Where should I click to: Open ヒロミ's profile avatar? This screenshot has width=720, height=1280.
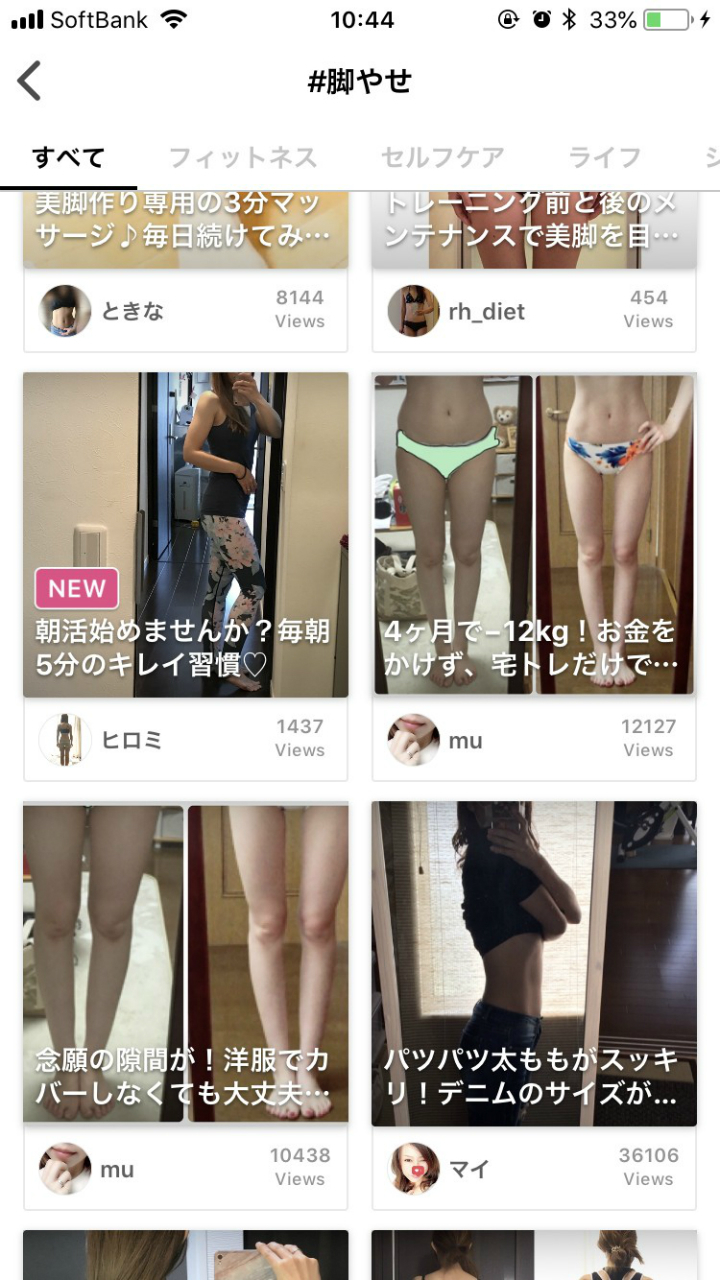point(64,740)
